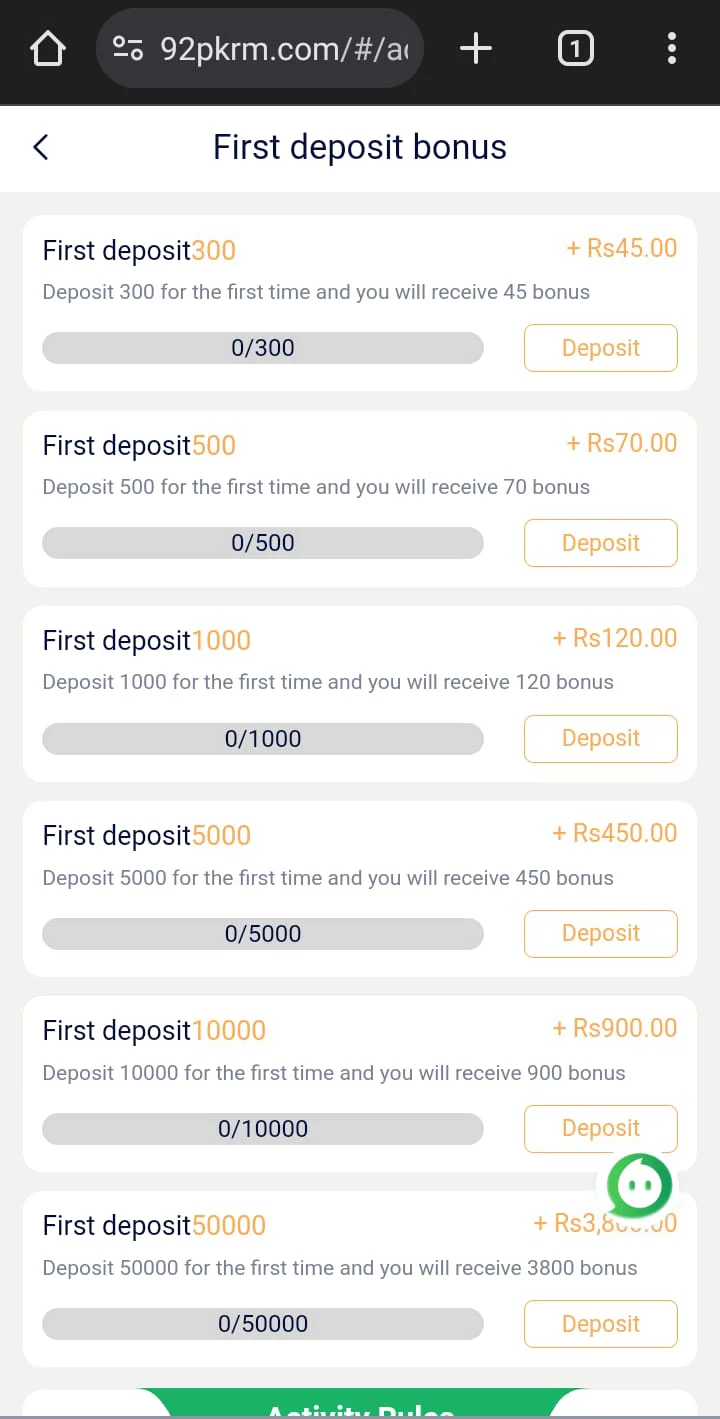Open the browser tab switcher
The image size is (720, 1419).
(x=575, y=48)
